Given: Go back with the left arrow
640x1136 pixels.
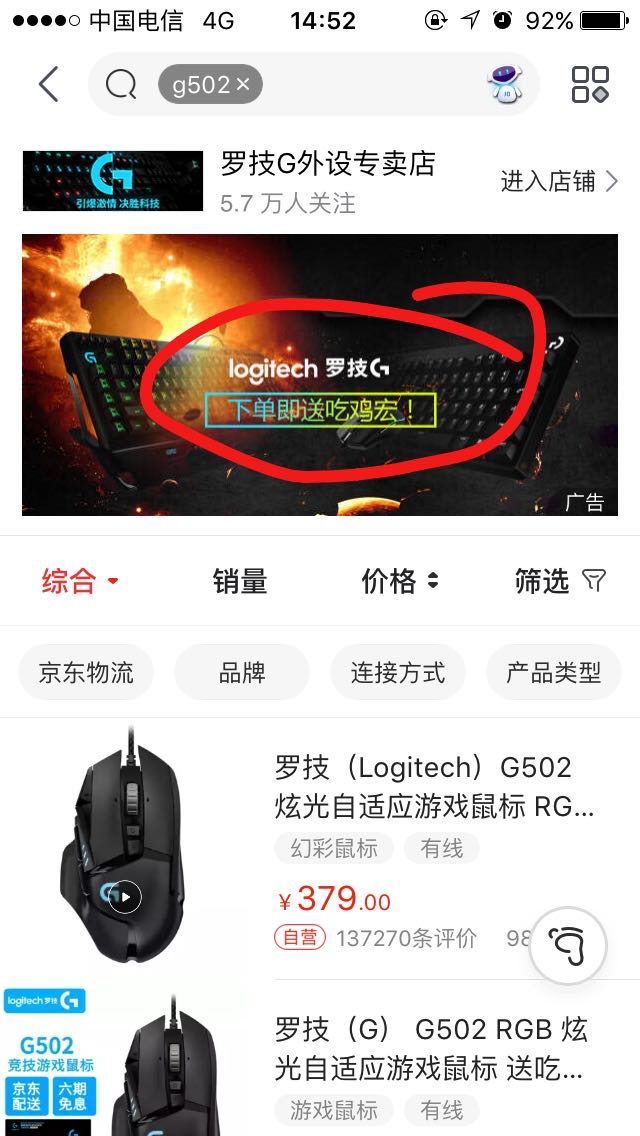Looking at the screenshot, I should point(49,84).
